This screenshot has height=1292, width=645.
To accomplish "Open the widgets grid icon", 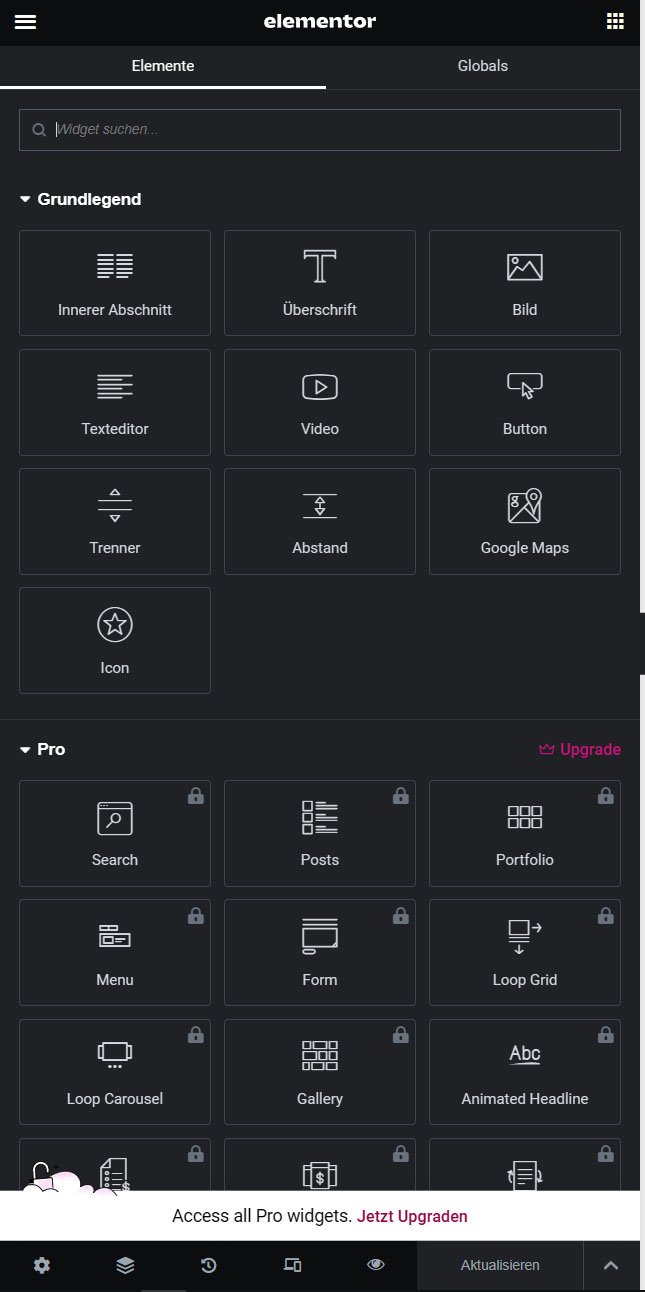I will [x=615, y=22].
